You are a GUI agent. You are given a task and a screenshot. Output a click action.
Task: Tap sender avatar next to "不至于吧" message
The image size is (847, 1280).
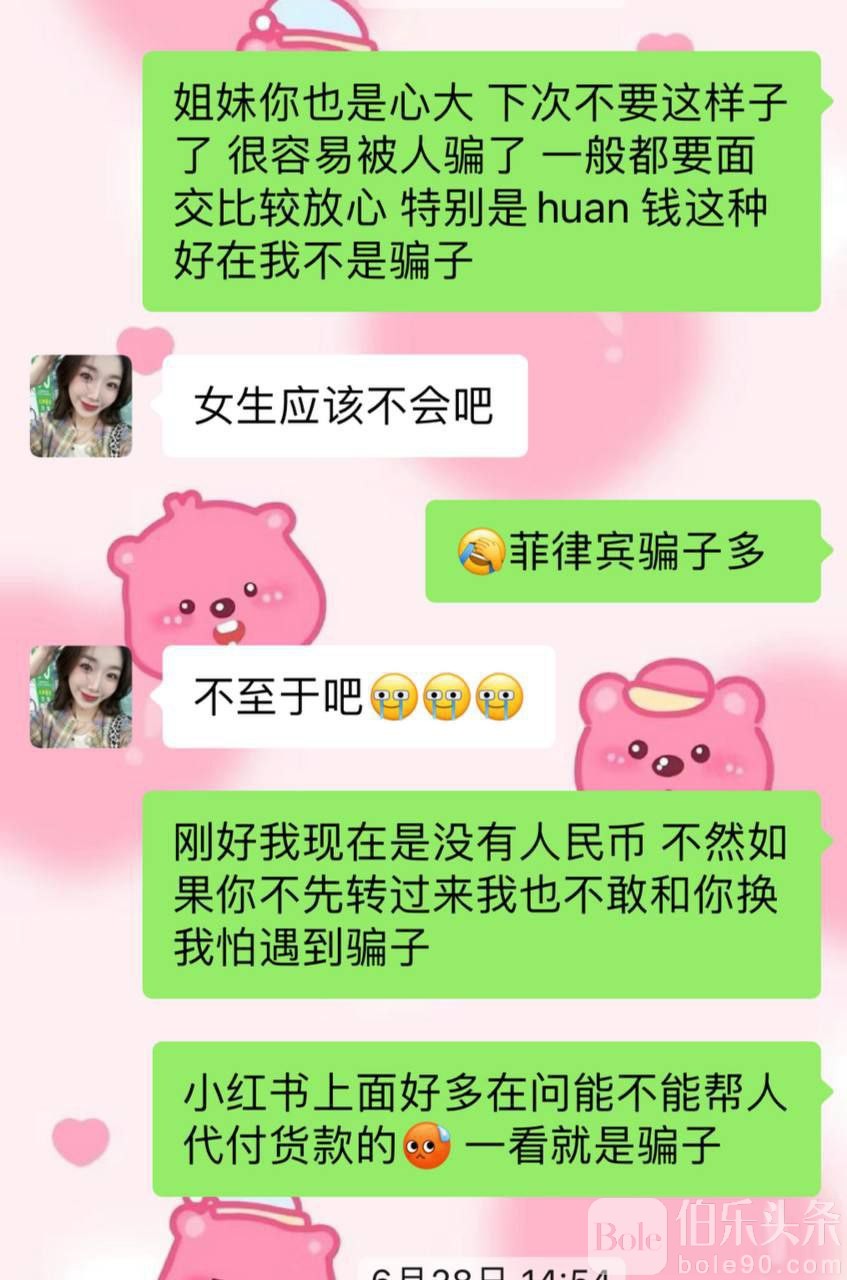pyautogui.click(x=81, y=696)
